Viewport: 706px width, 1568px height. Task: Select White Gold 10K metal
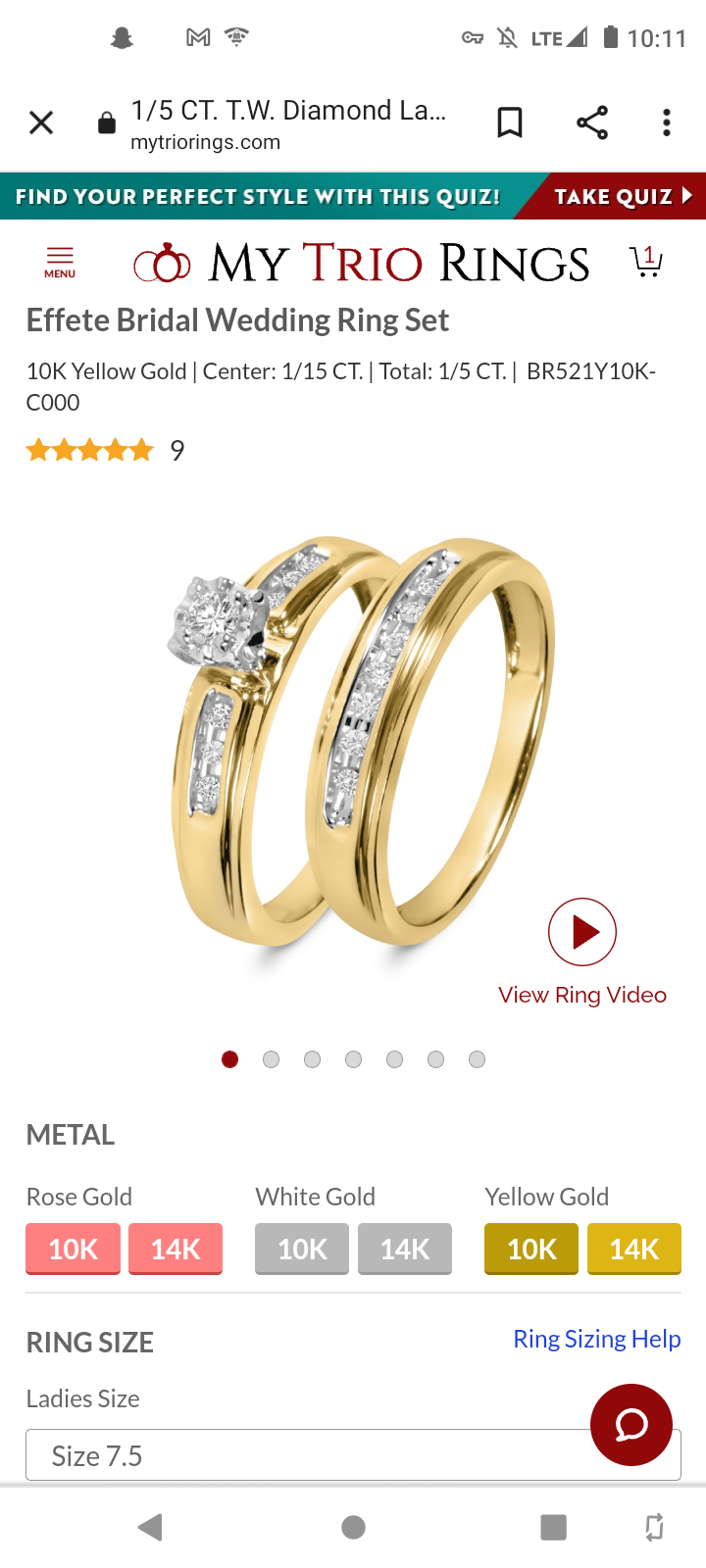(302, 1249)
